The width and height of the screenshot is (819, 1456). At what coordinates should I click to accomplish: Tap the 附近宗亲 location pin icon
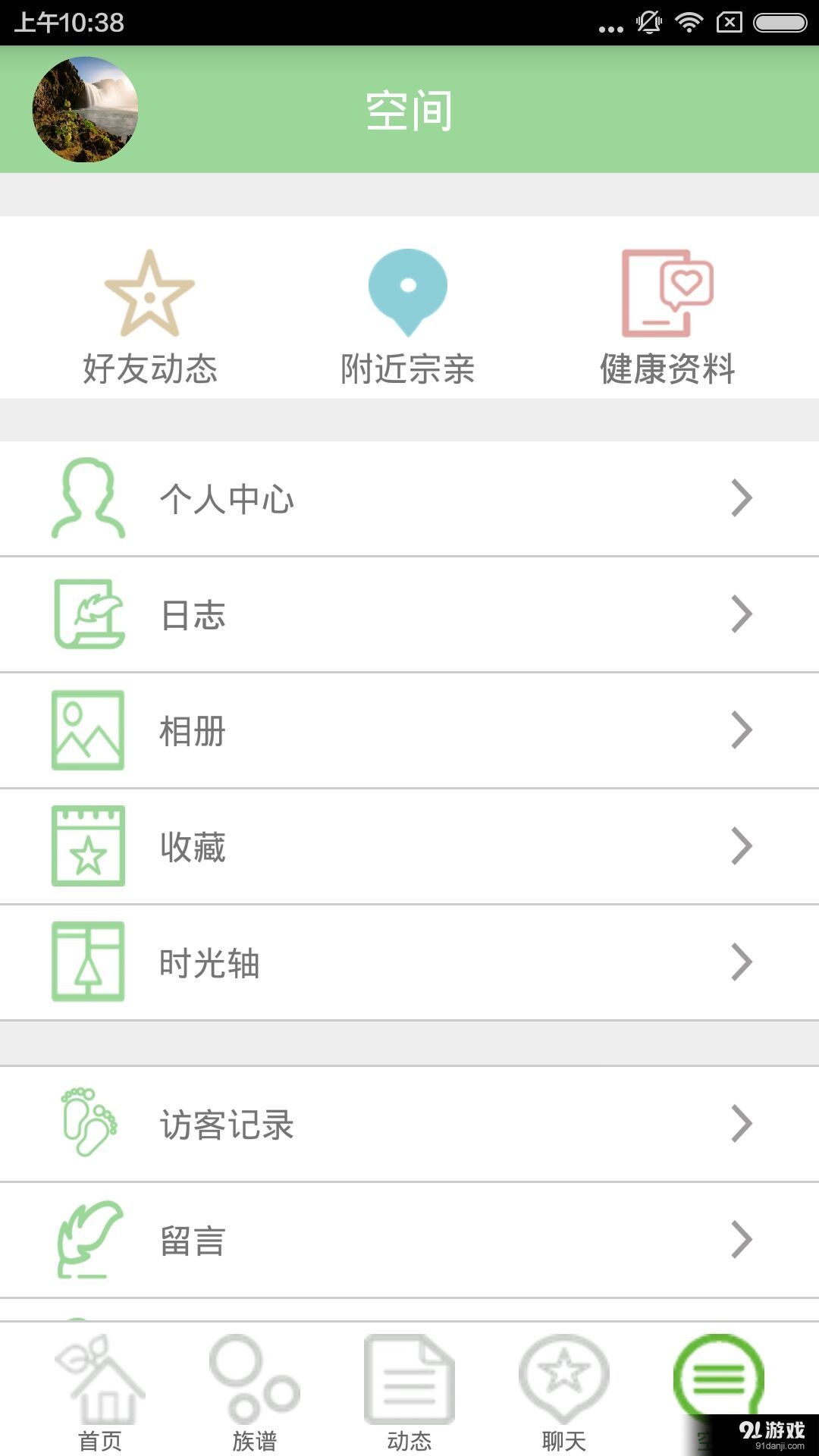(x=409, y=292)
